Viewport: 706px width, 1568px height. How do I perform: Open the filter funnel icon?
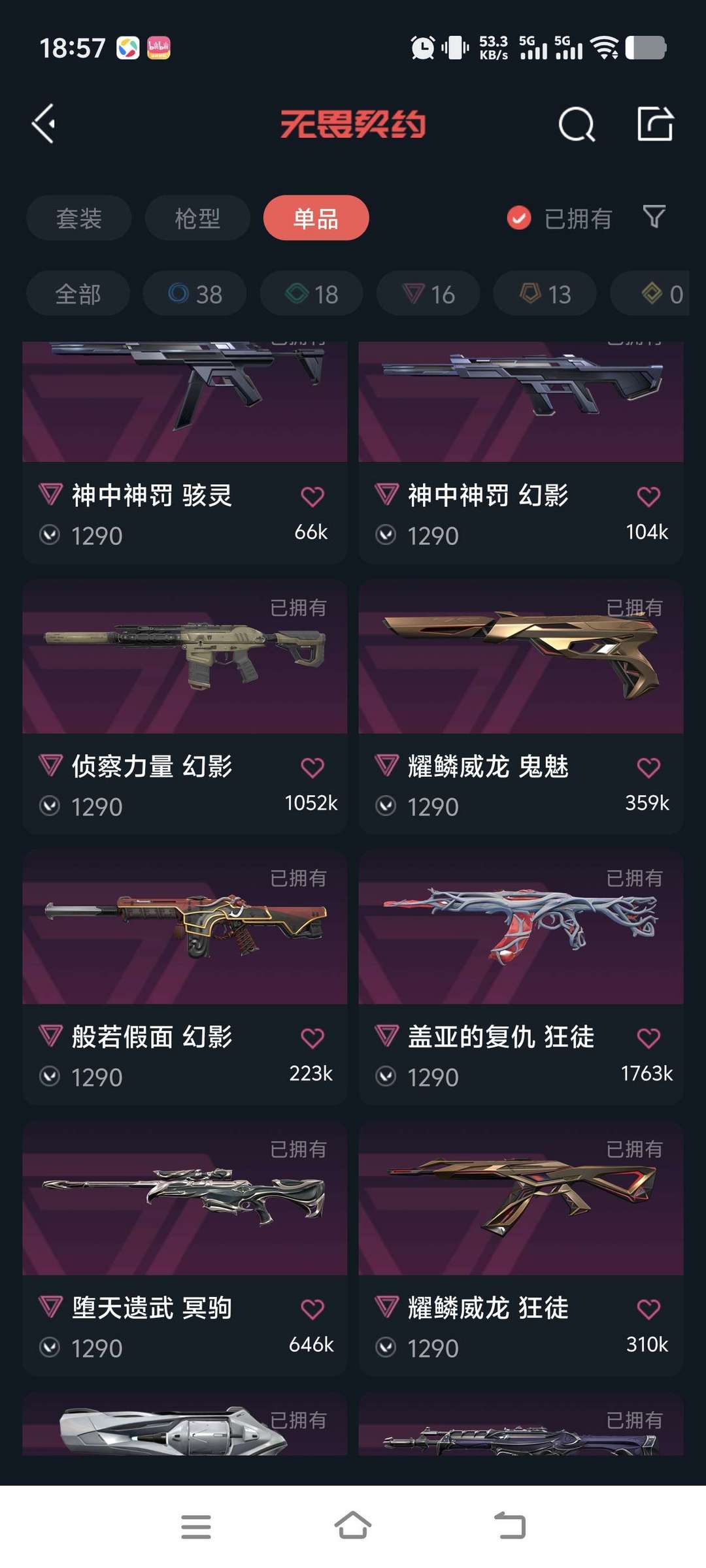point(654,217)
